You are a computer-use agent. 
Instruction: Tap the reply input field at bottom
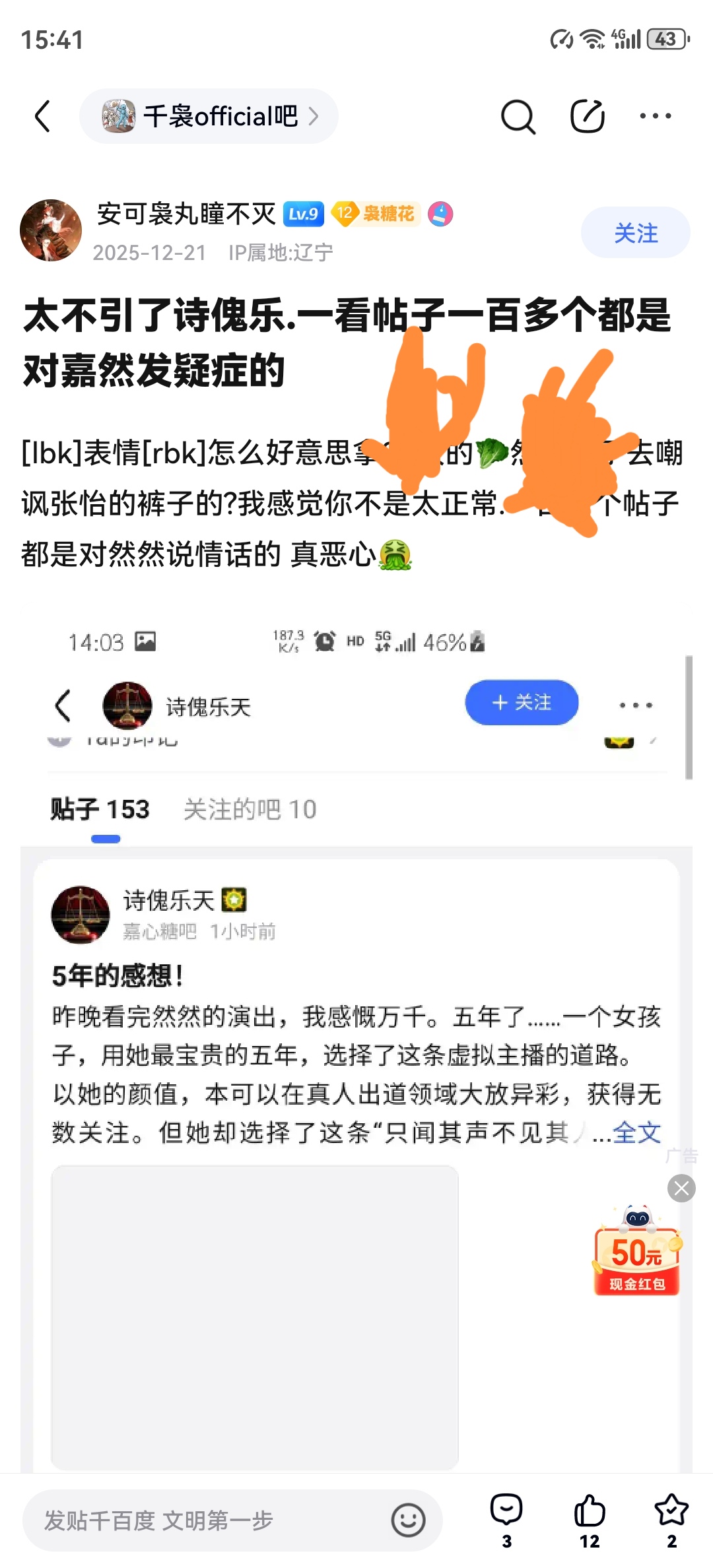205,1520
